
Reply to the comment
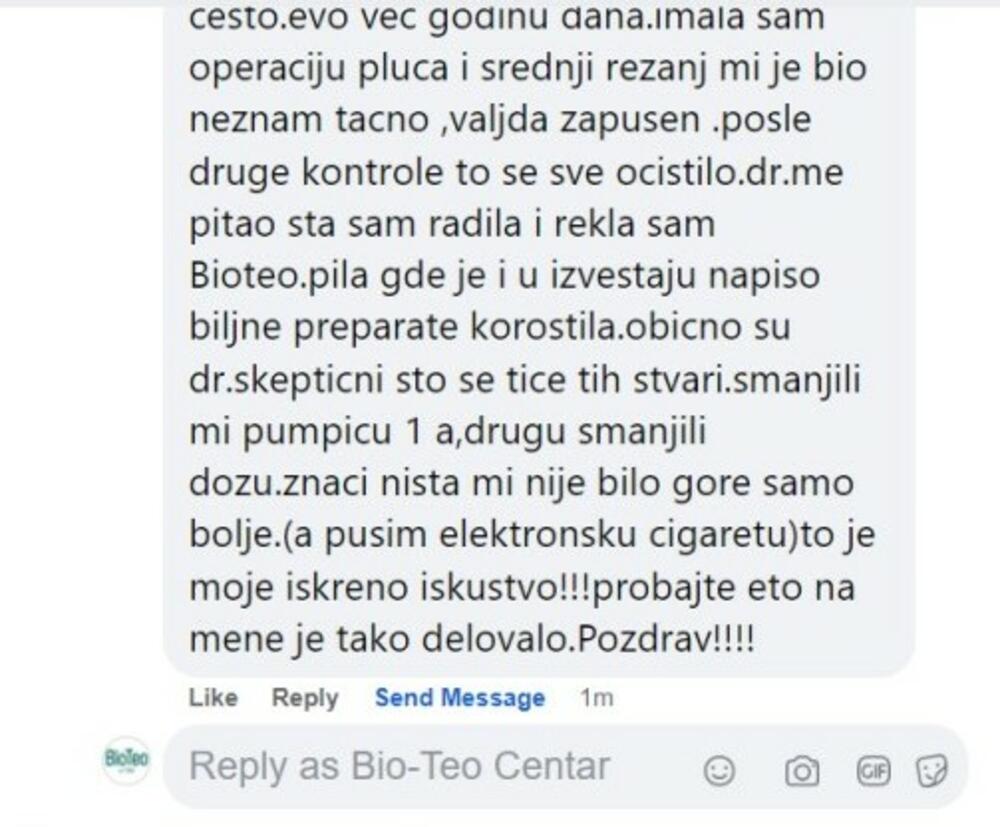tap(305, 698)
